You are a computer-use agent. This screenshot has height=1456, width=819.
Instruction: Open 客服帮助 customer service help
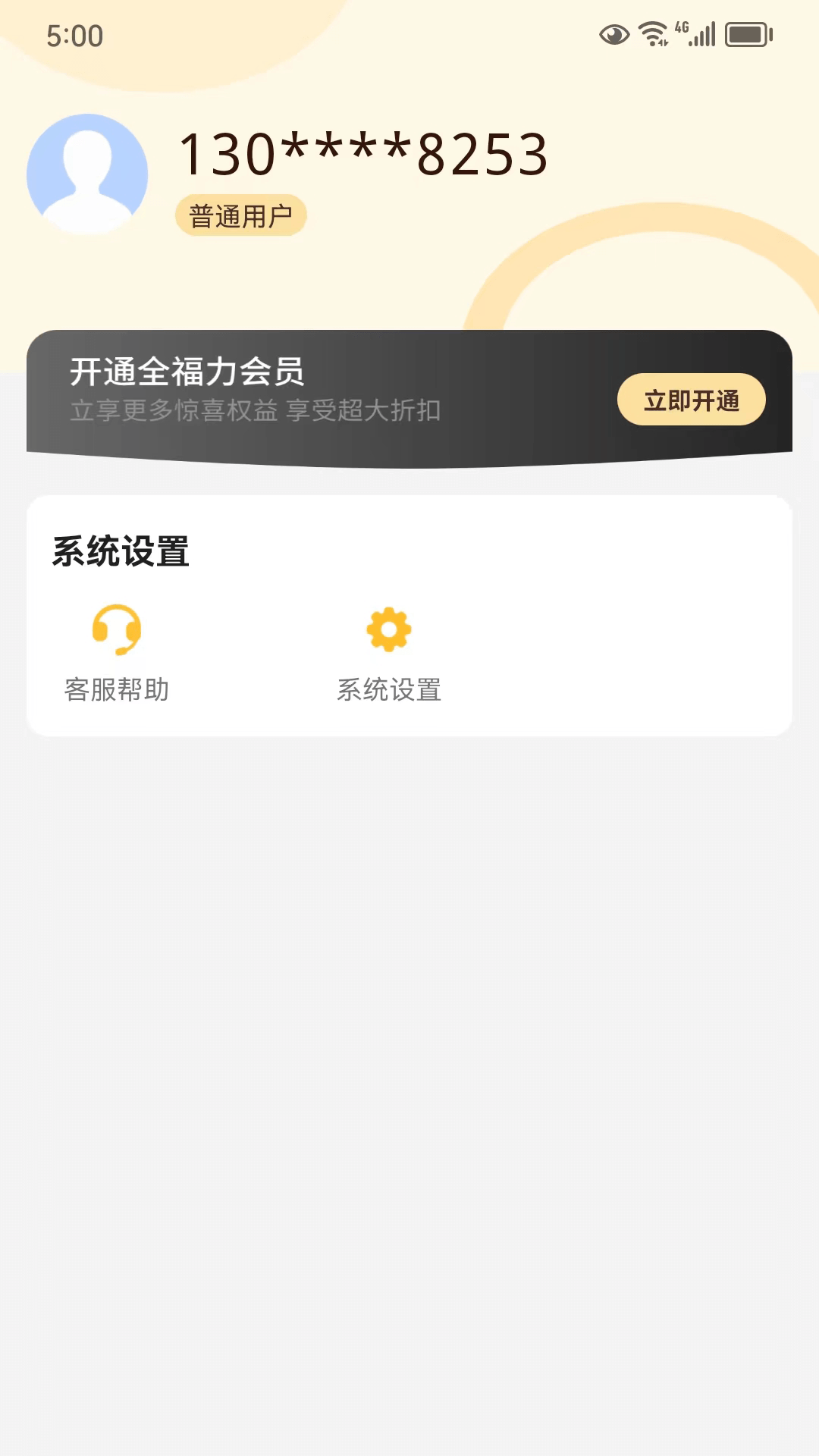pyautogui.click(x=117, y=652)
